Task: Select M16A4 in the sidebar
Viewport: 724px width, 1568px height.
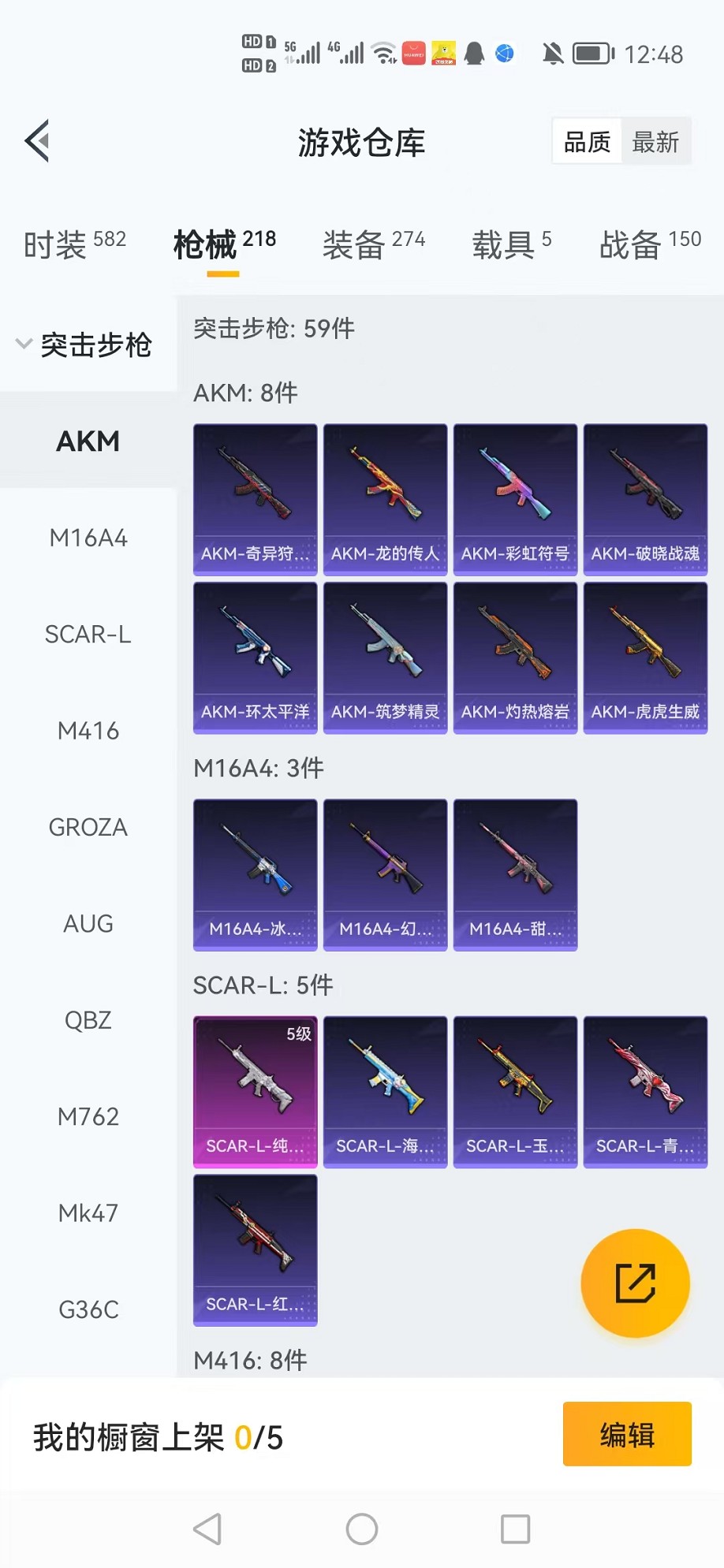Action: [88, 538]
